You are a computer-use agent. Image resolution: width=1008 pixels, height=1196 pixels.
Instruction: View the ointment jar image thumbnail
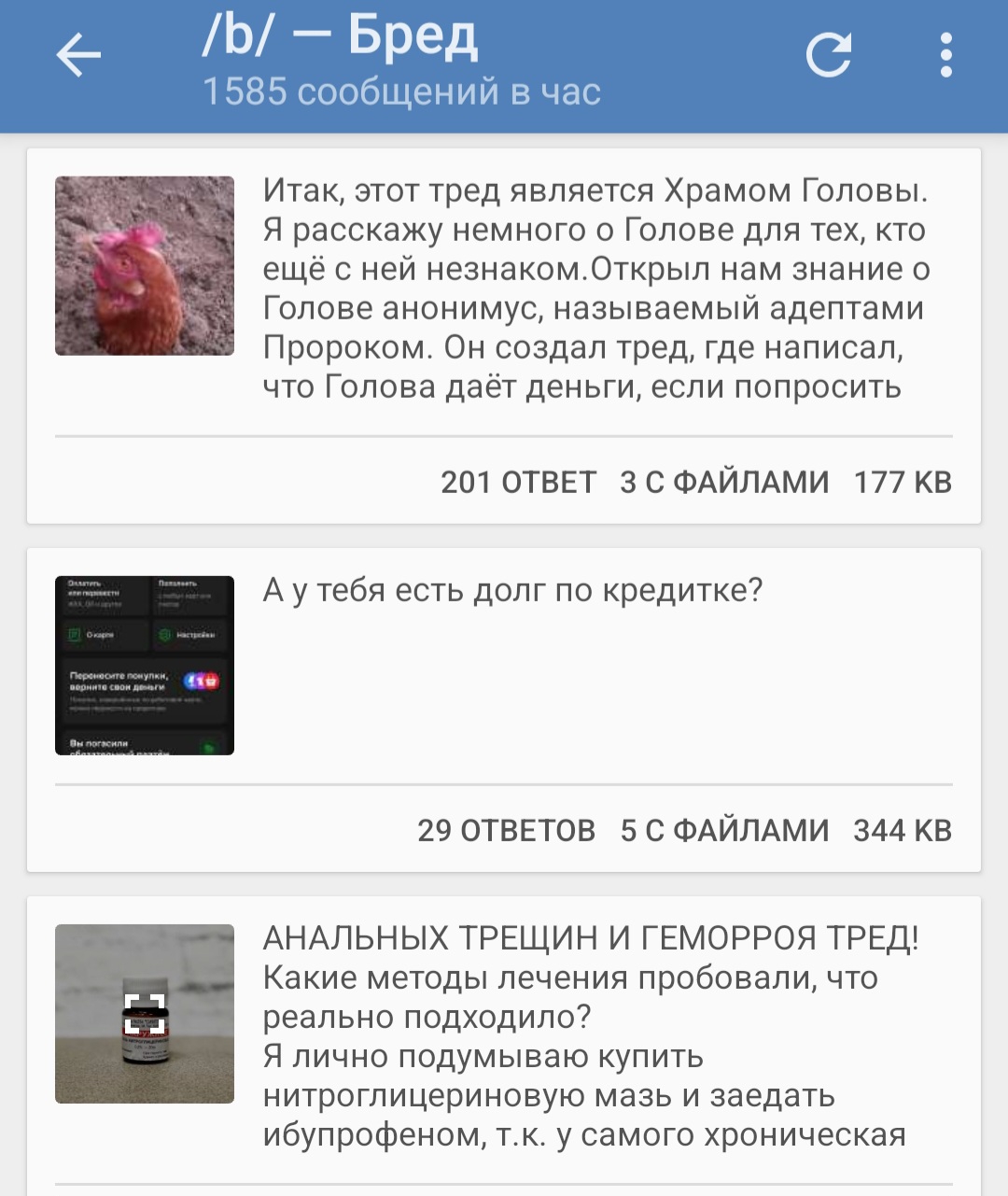[145, 1014]
